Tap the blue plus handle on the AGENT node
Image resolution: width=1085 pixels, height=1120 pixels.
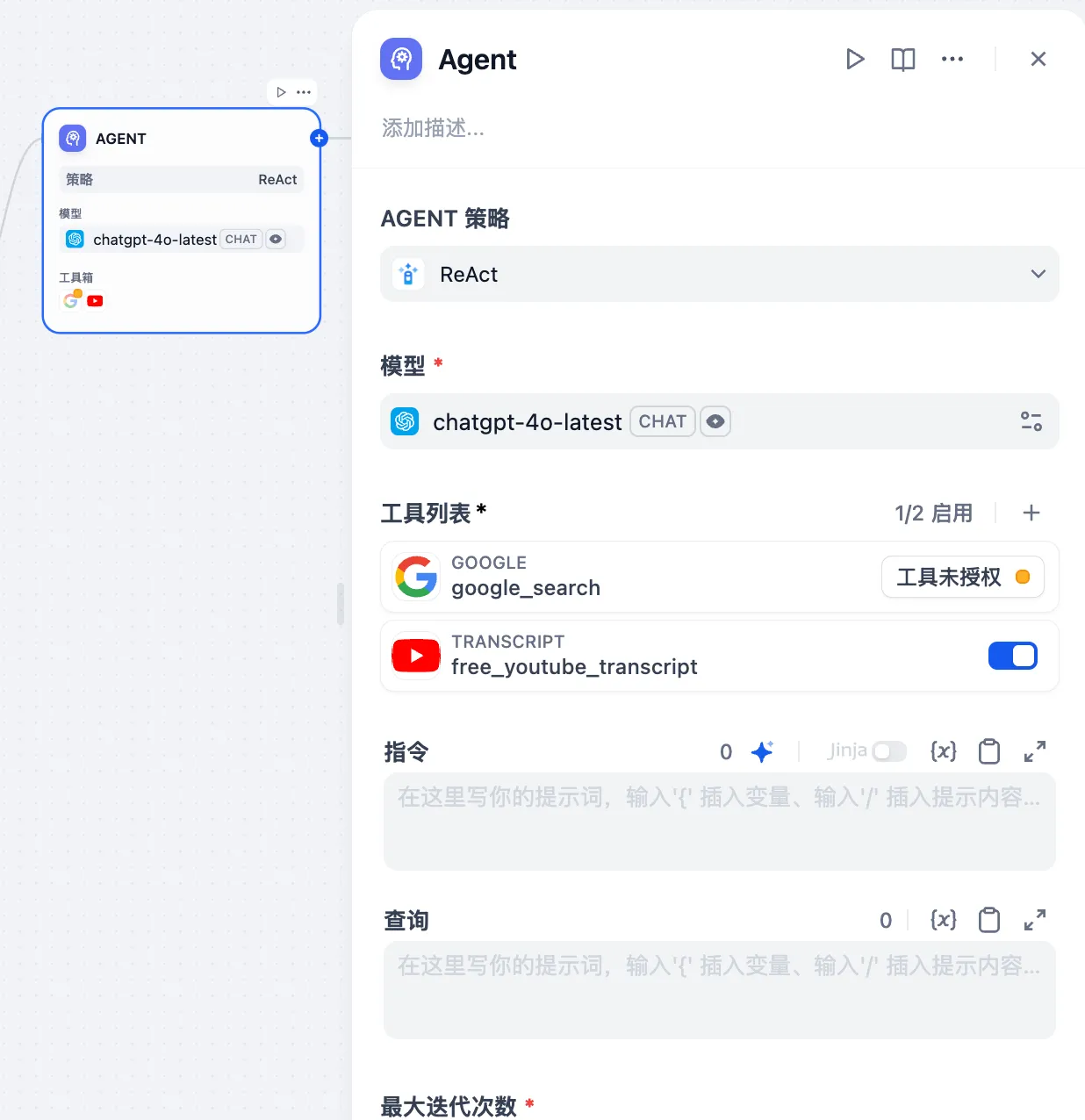pos(319,138)
